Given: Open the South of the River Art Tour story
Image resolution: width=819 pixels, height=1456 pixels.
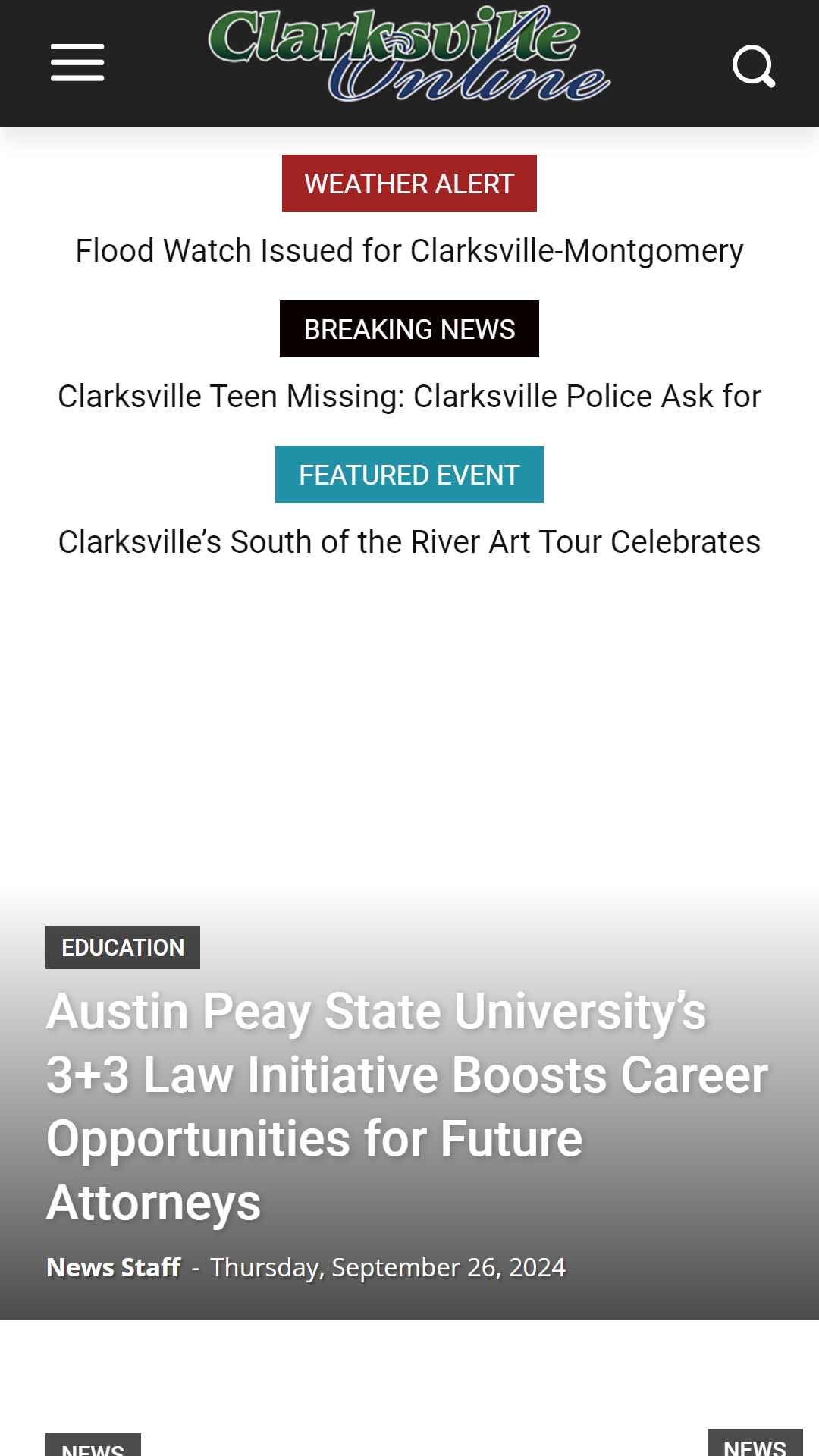Looking at the screenshot, I should [409, 542].
